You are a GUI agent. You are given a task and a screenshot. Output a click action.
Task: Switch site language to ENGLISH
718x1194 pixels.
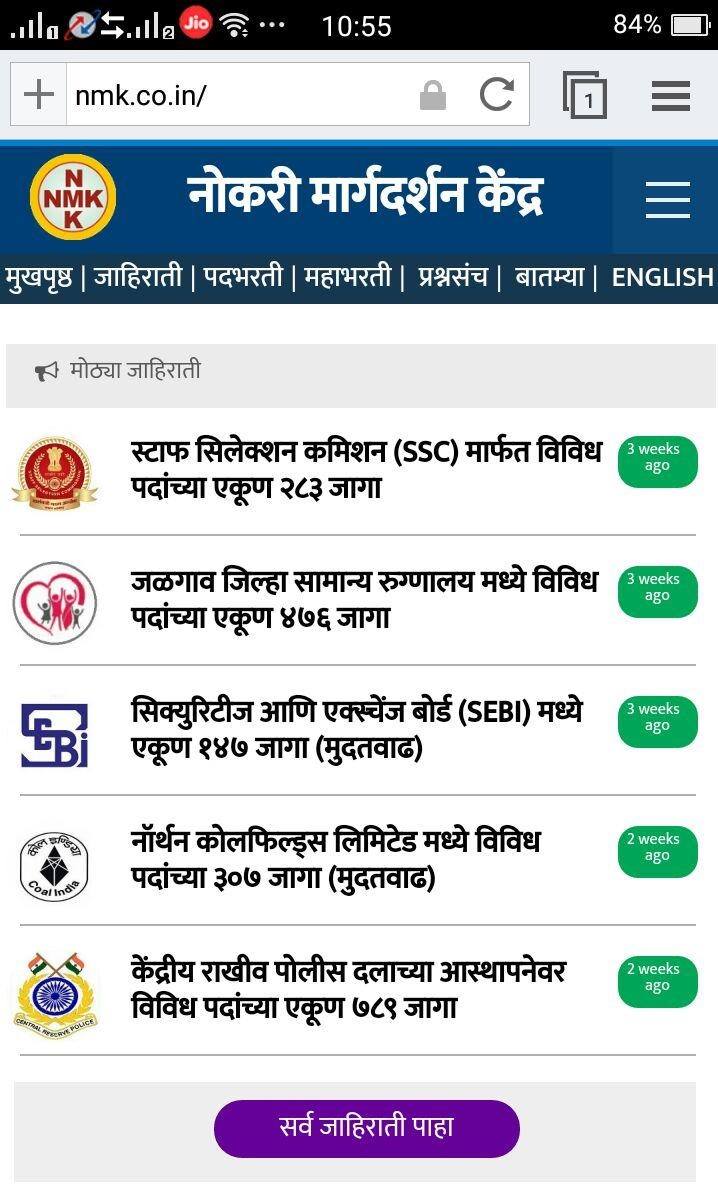[x=662, y=277]
